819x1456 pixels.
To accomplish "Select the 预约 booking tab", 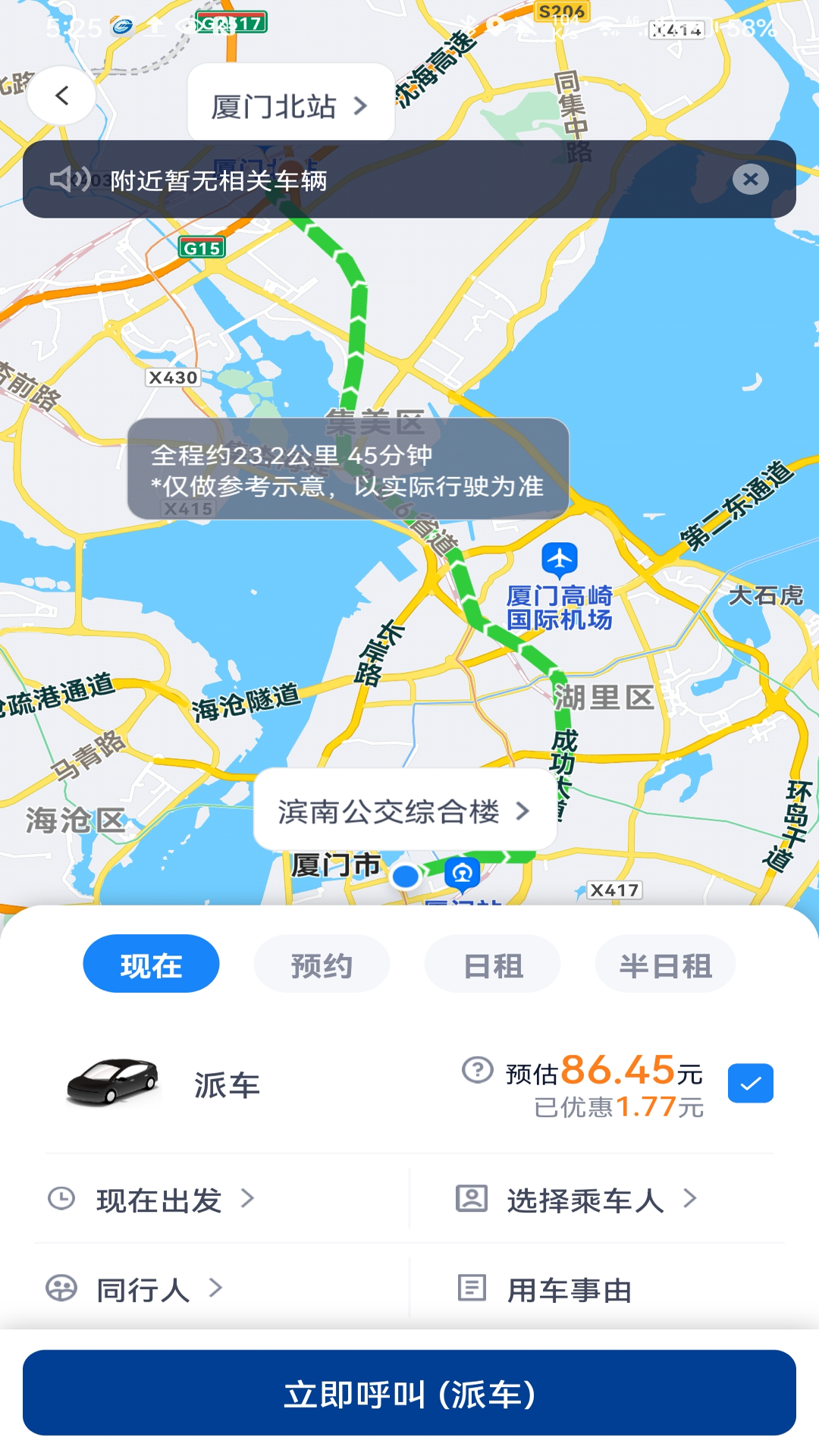I will coord(322,963).
